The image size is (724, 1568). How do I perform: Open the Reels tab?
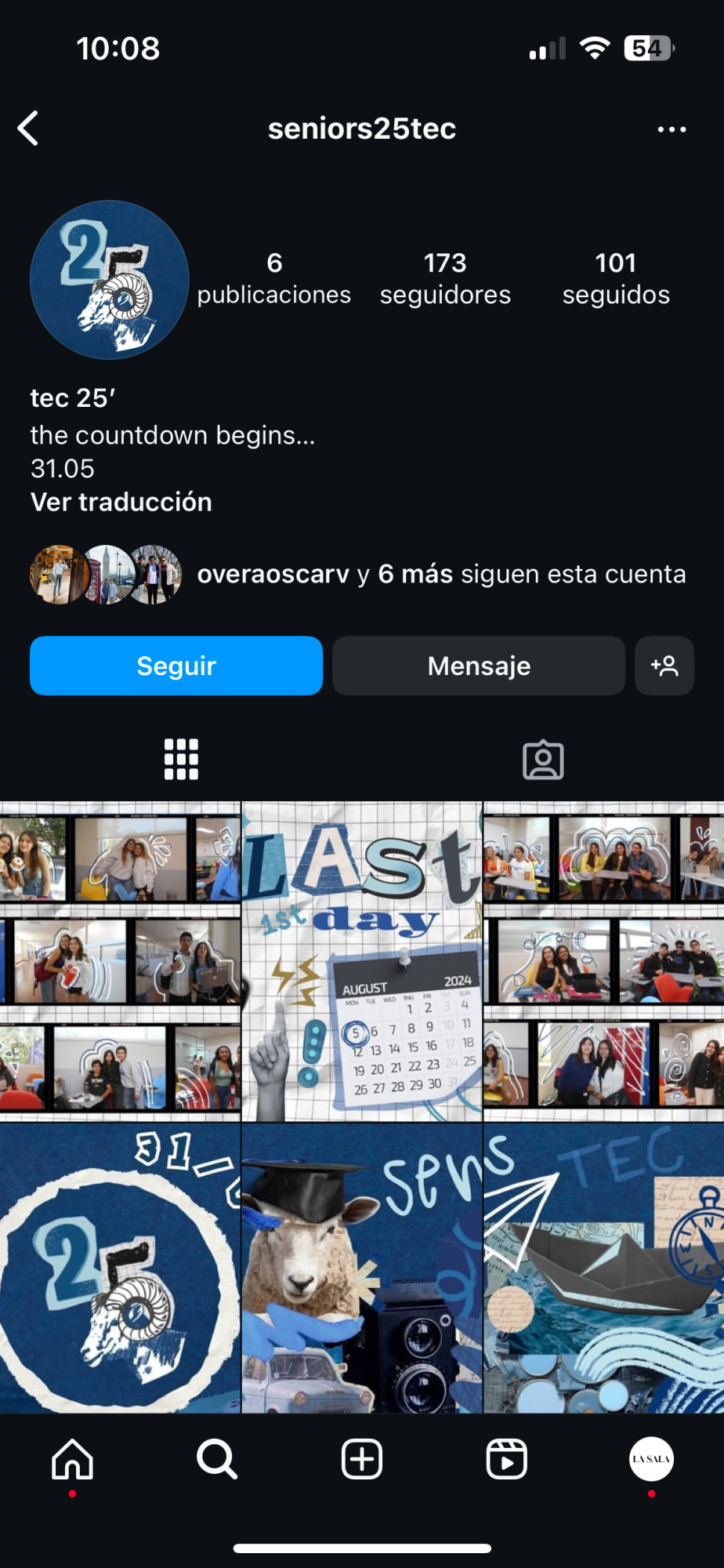pyautogui.click(x=506, y=1459)
